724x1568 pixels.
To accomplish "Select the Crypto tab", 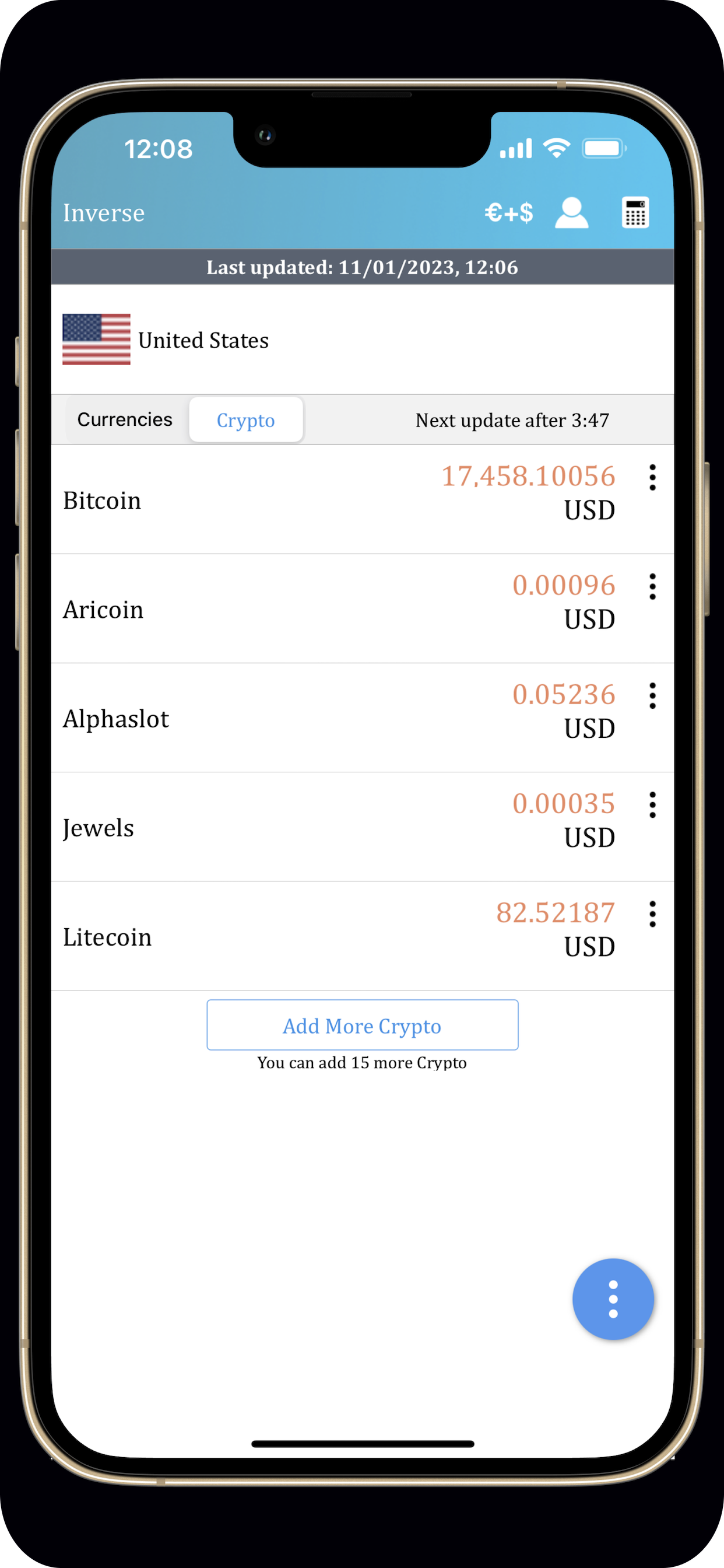I will [246, 419].
